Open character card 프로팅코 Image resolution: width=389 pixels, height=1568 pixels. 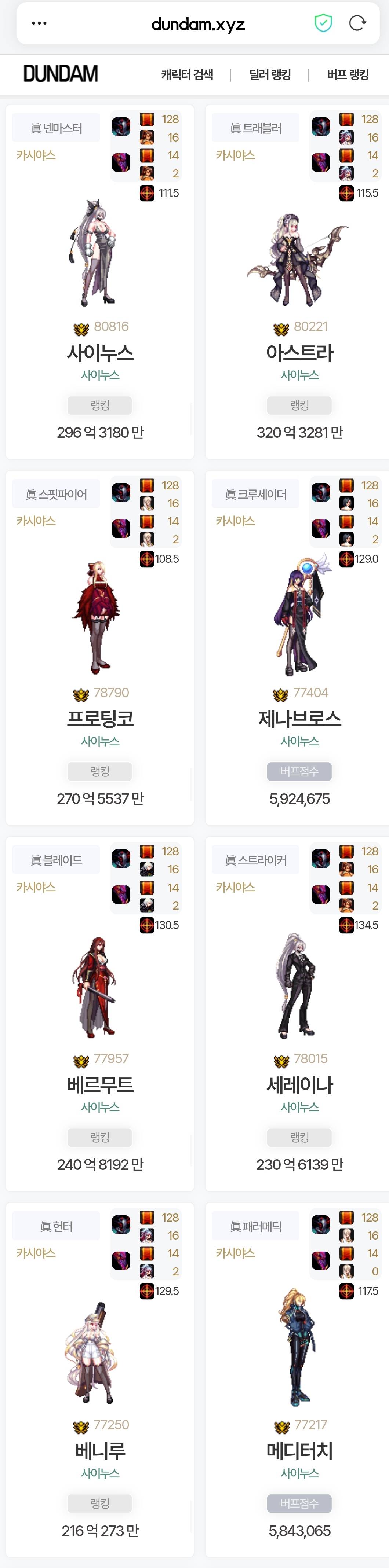[100, 718]
